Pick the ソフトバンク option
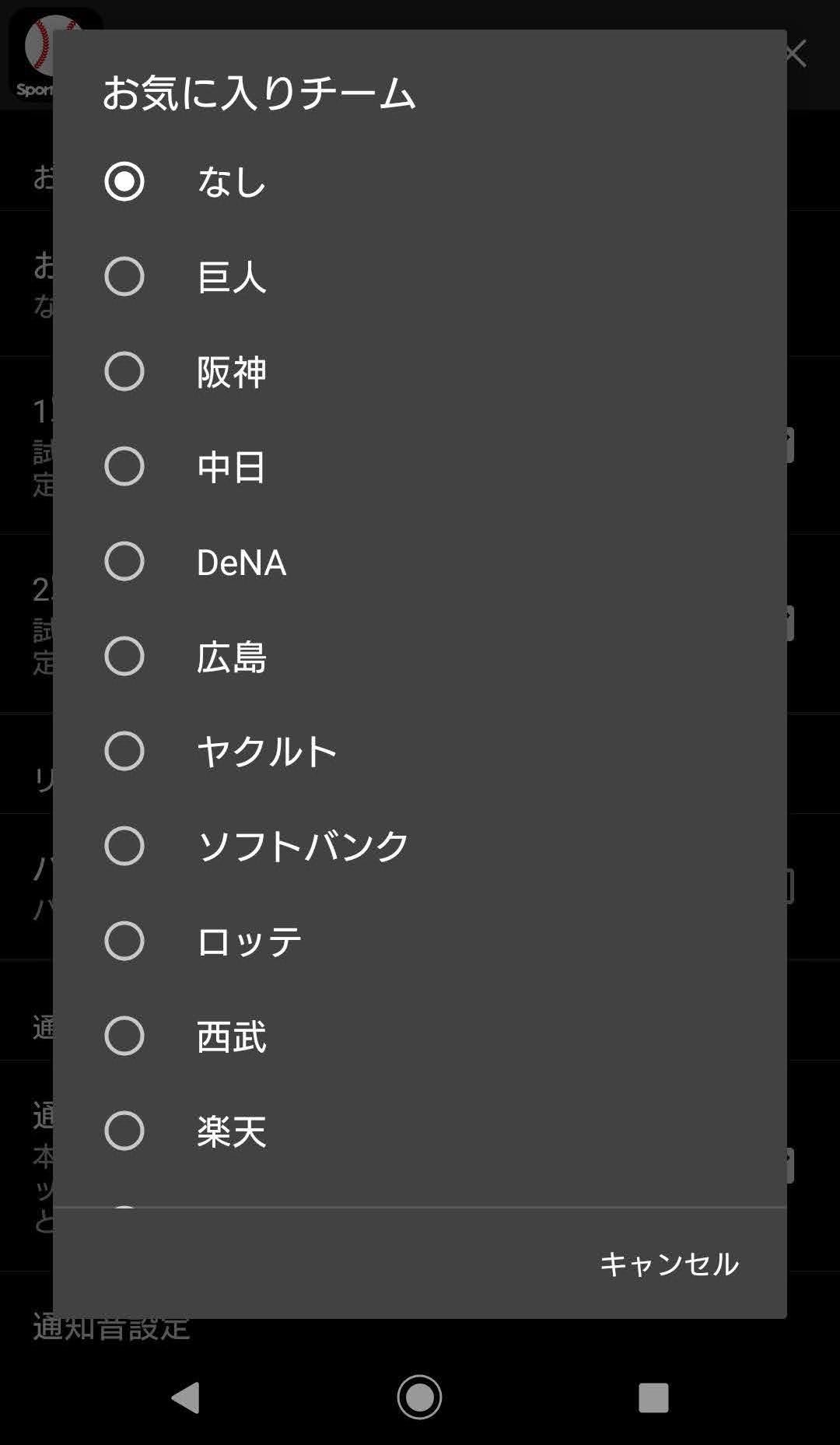840x1445 pixels. coord(420,846)
